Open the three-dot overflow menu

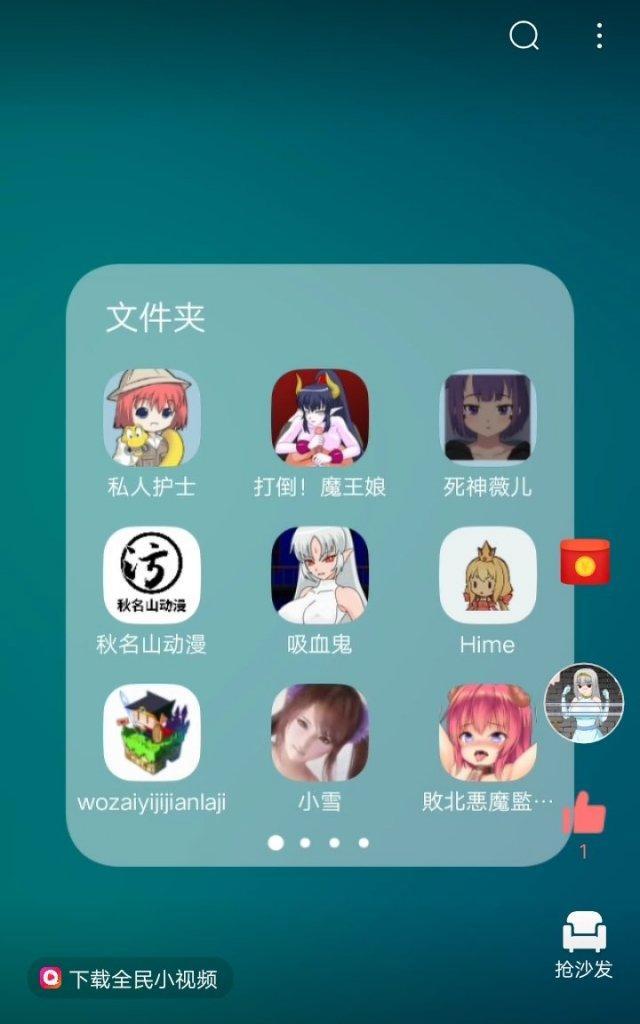click(600, 36)
